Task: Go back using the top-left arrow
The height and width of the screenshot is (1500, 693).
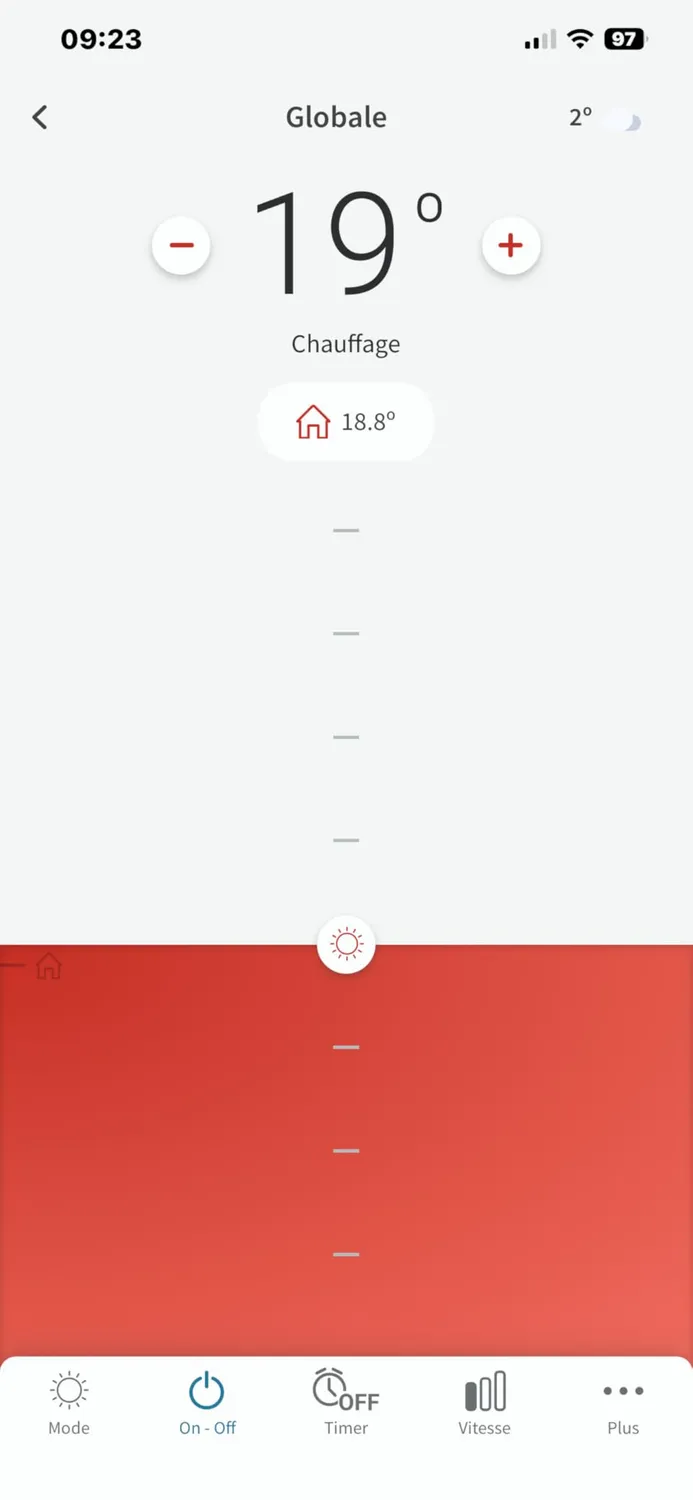Action: pos(40,117)
